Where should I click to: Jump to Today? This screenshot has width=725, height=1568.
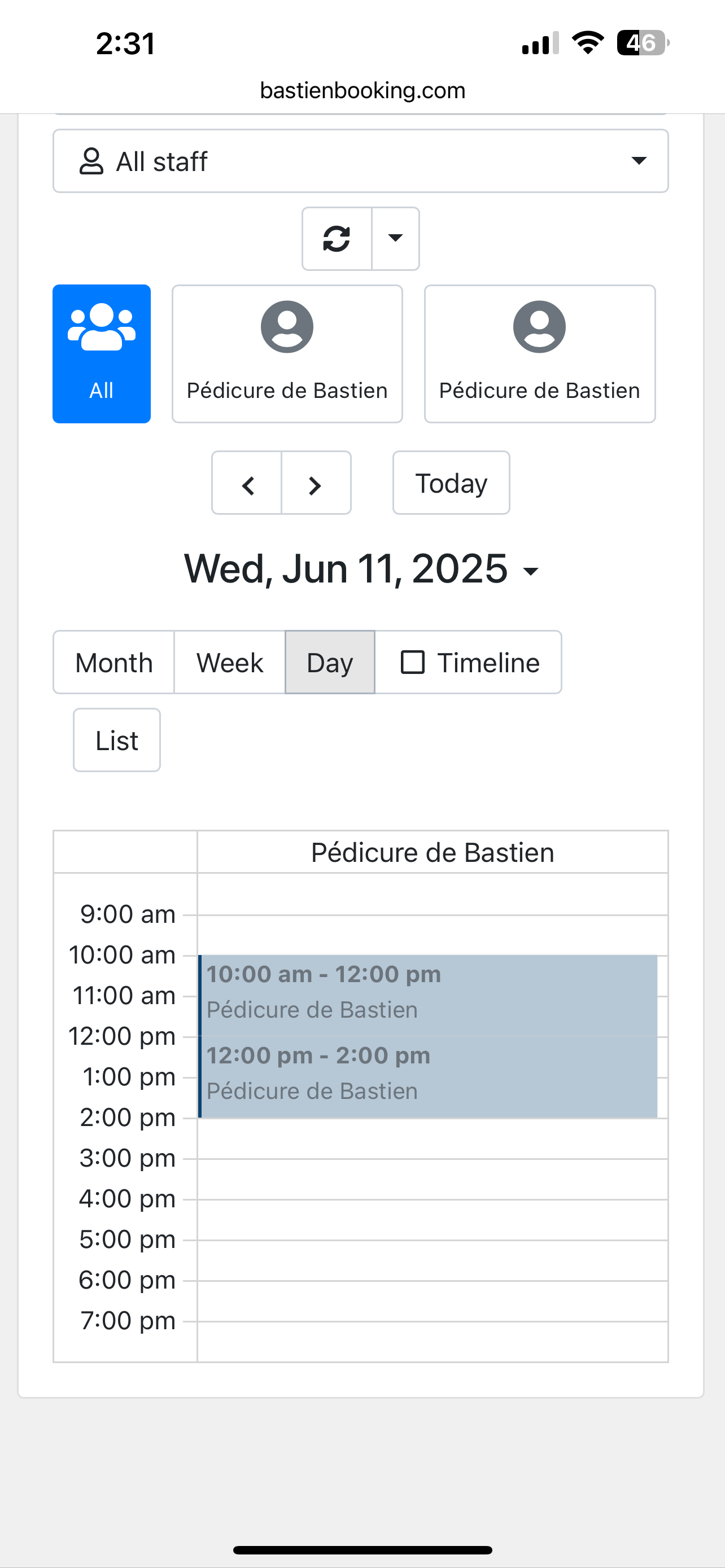coord(451,483)
